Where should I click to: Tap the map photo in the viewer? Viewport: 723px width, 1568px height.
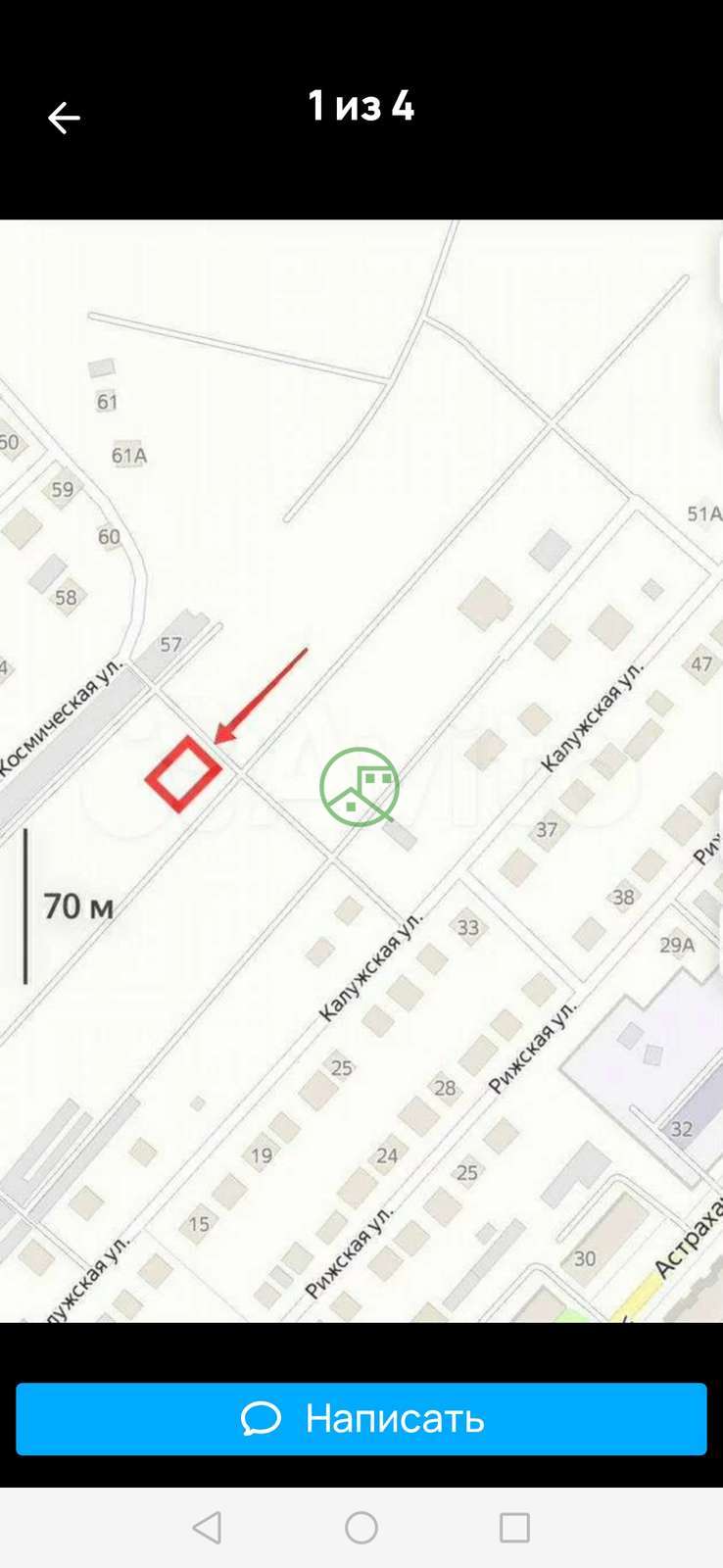click(x=361, y=770)
